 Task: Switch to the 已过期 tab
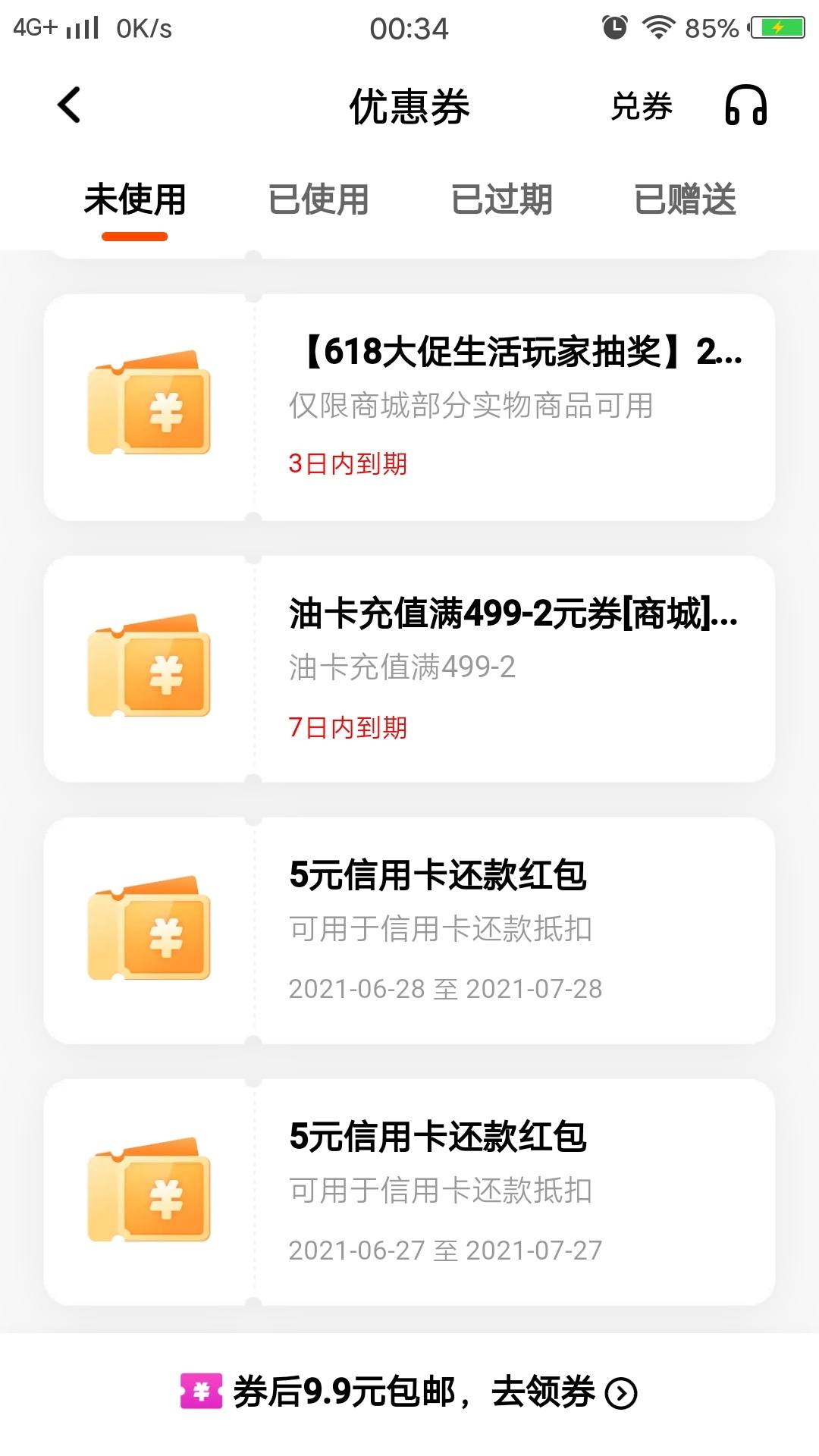[502, 200]
